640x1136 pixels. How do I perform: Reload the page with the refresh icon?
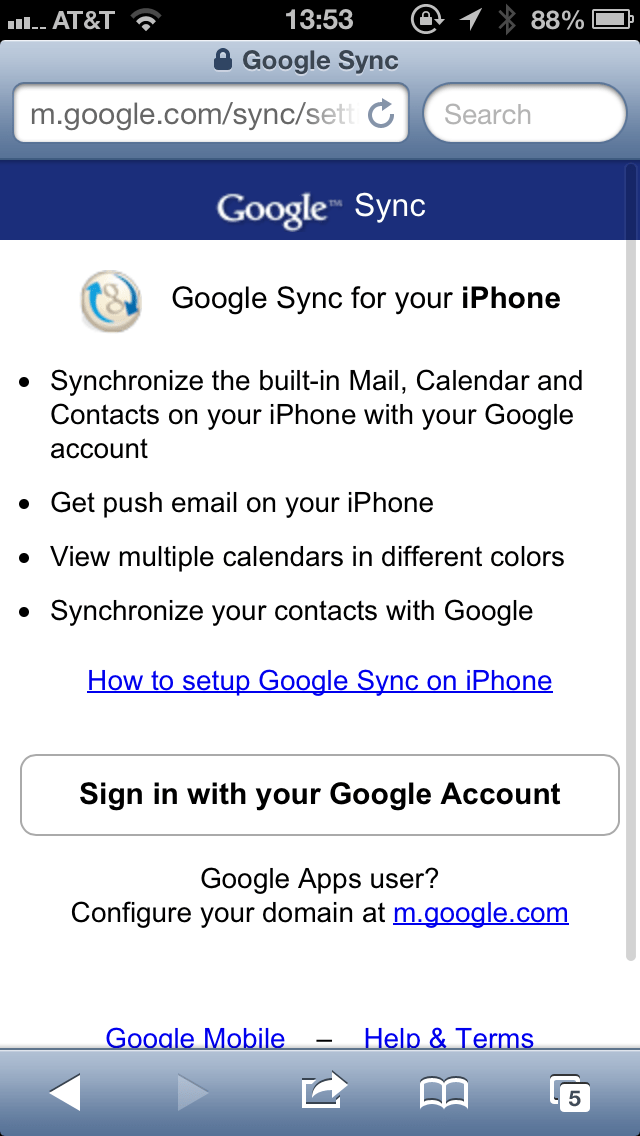381,114
